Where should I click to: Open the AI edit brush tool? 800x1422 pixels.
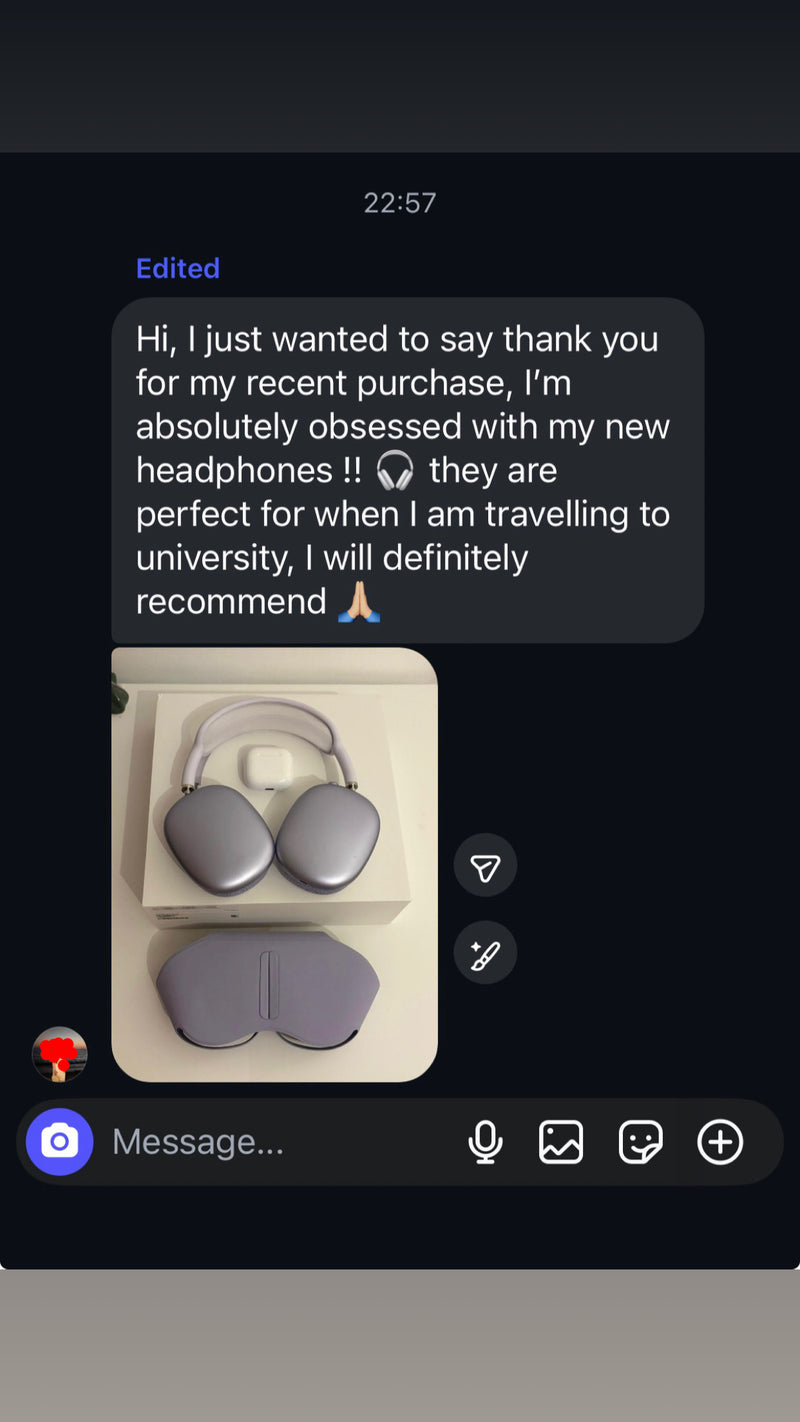click(x=485, y=952)
